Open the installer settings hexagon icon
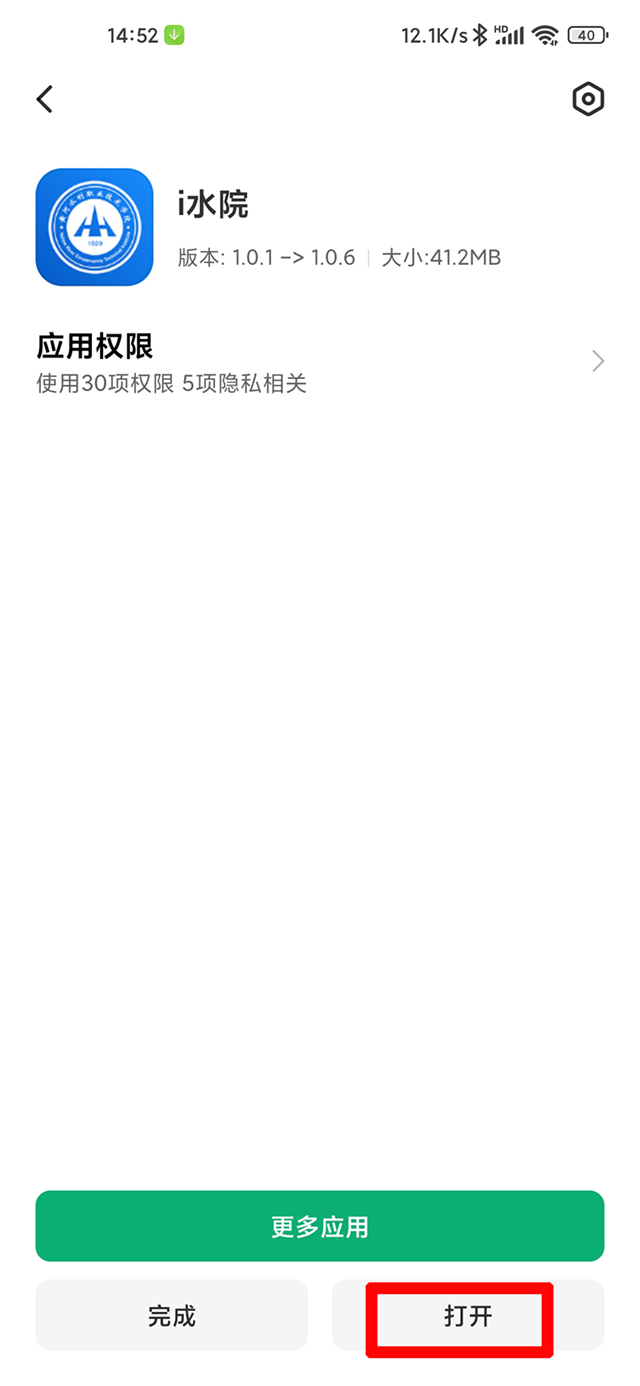The height and width of the screenshot is (1386, 640). click(x=588, y=99)
